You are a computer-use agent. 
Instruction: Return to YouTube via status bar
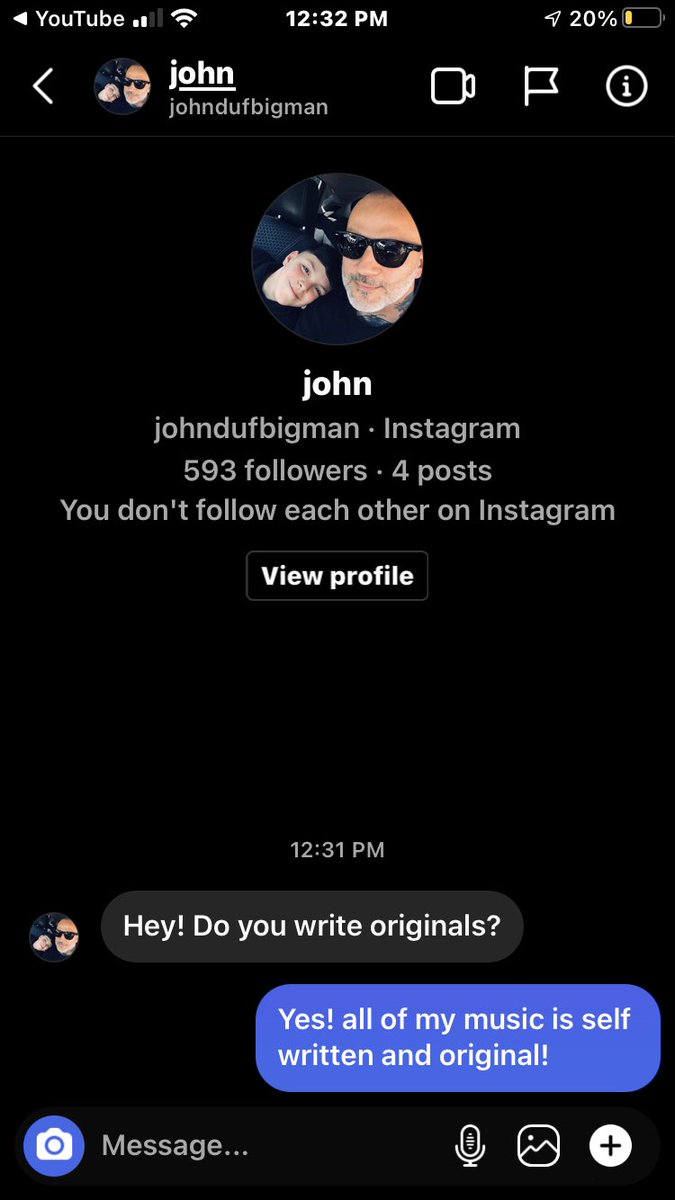click(70, 18)
